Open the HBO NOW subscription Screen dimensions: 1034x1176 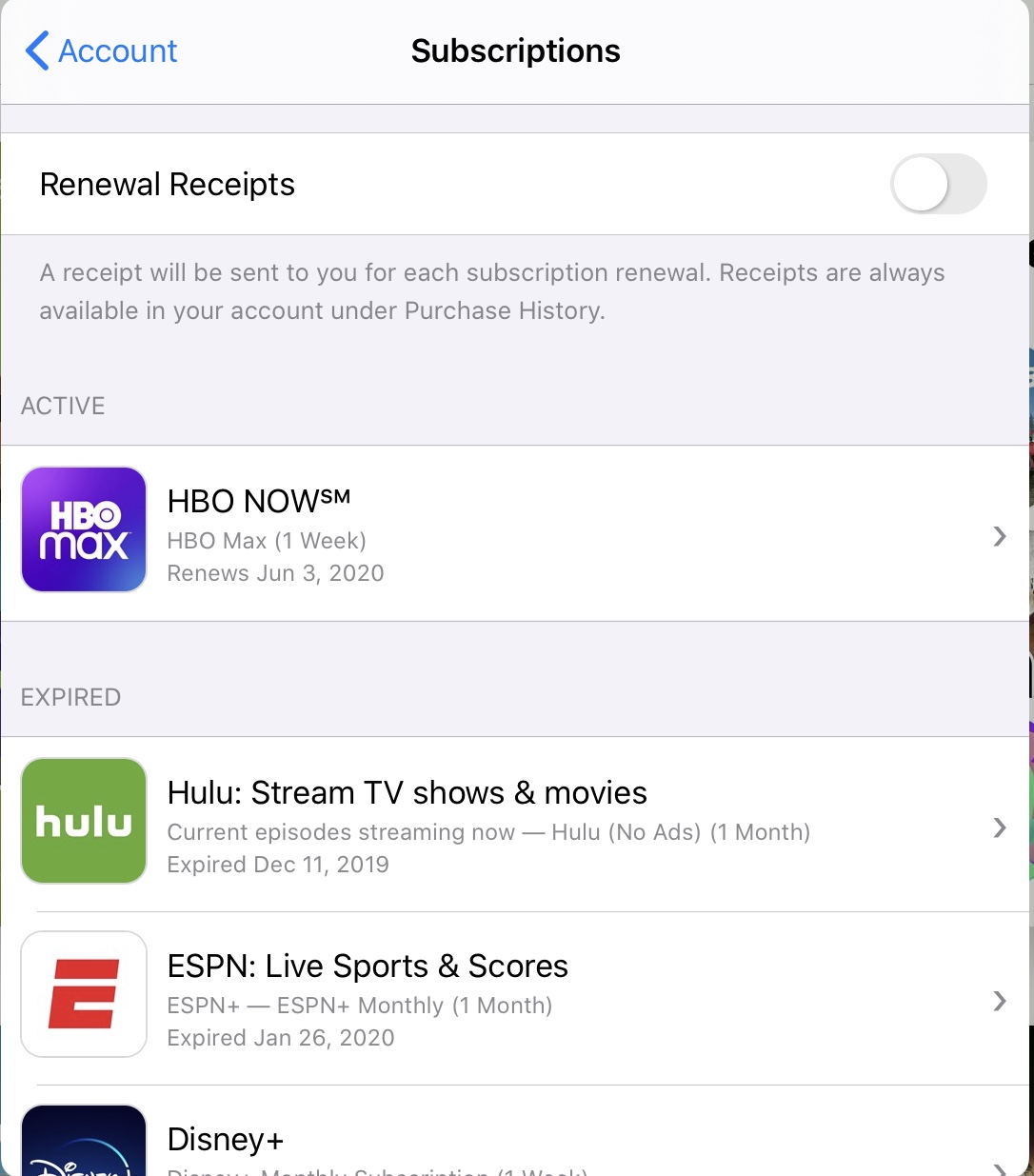pyautogui.click(x=514, y=534)
